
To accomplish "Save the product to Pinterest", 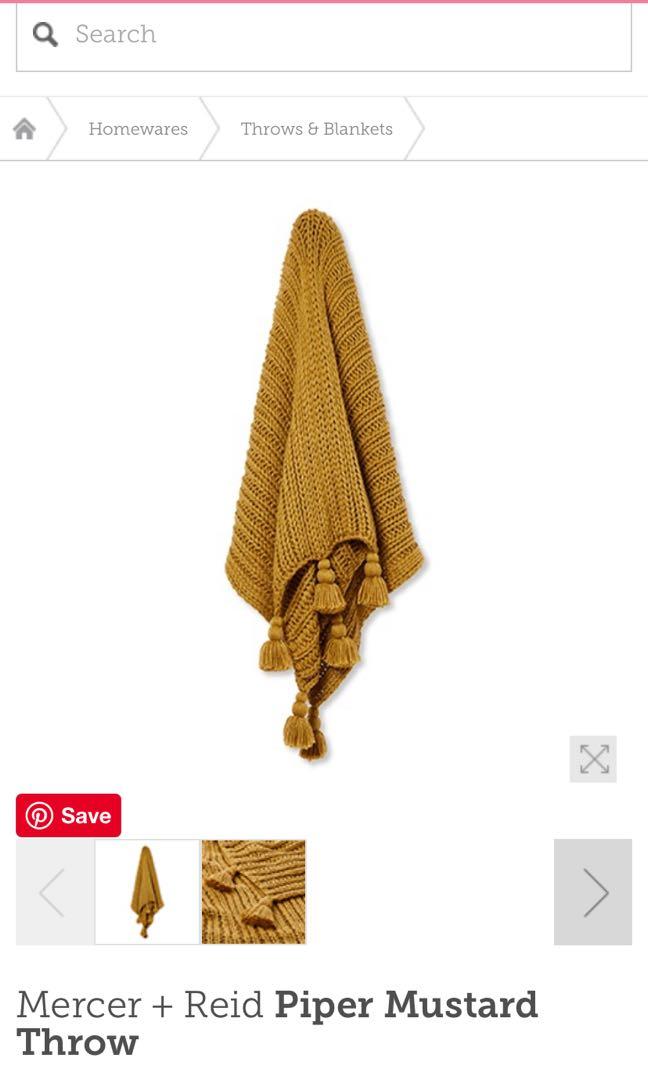I will pos(68,815).
